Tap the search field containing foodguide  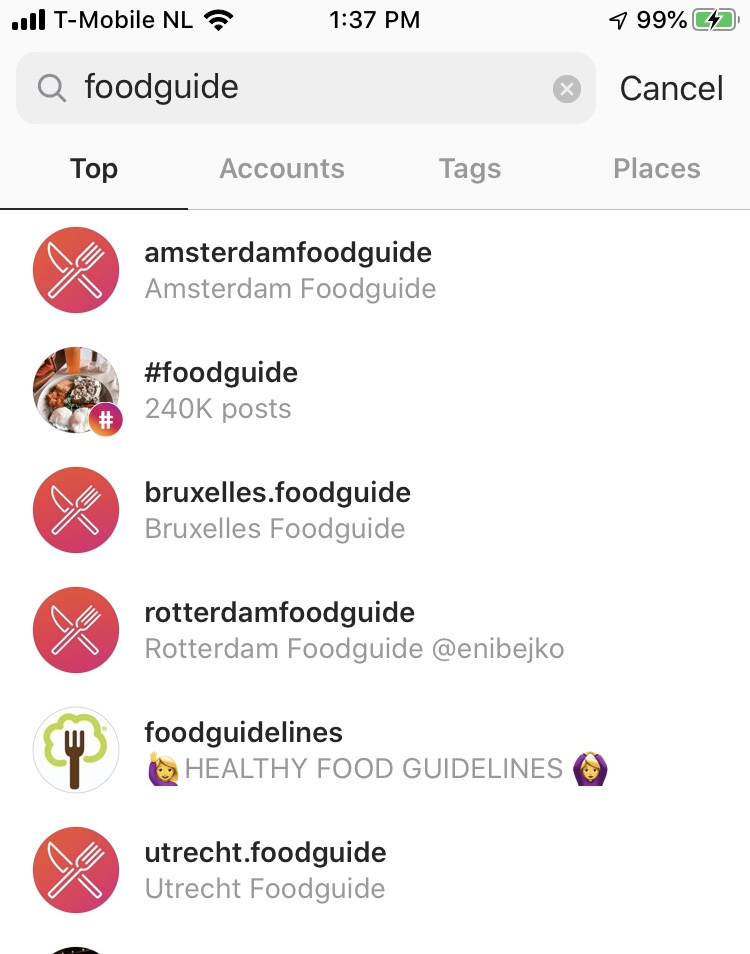coord(300,89)
